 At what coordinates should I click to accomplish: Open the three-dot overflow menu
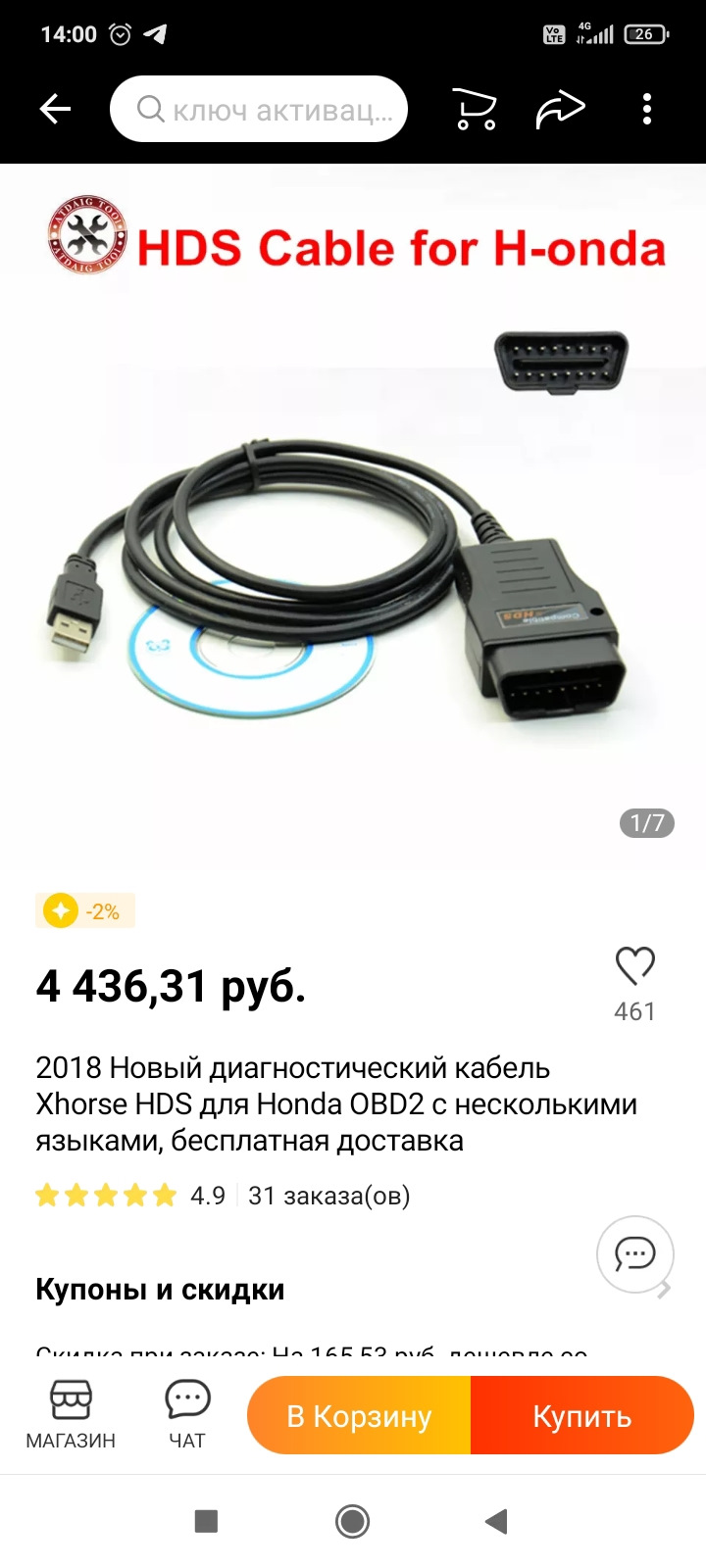click(646, 109)
